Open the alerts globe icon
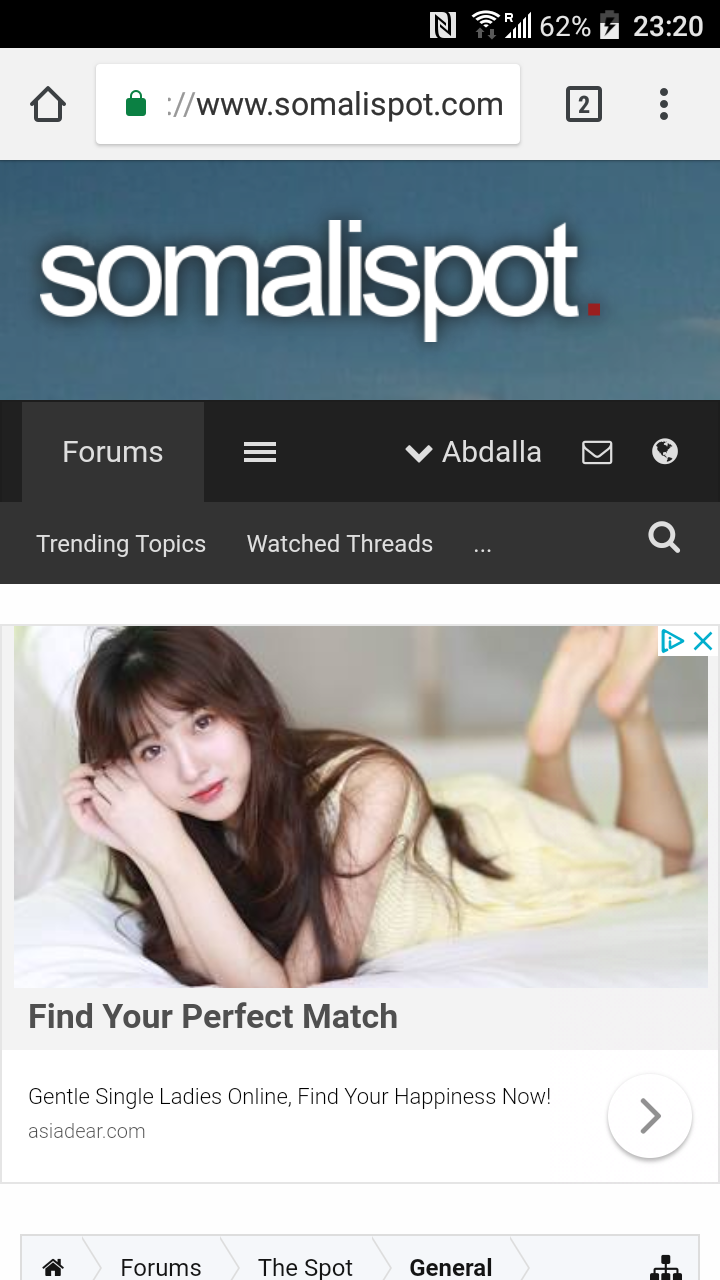 click(665, 452)
